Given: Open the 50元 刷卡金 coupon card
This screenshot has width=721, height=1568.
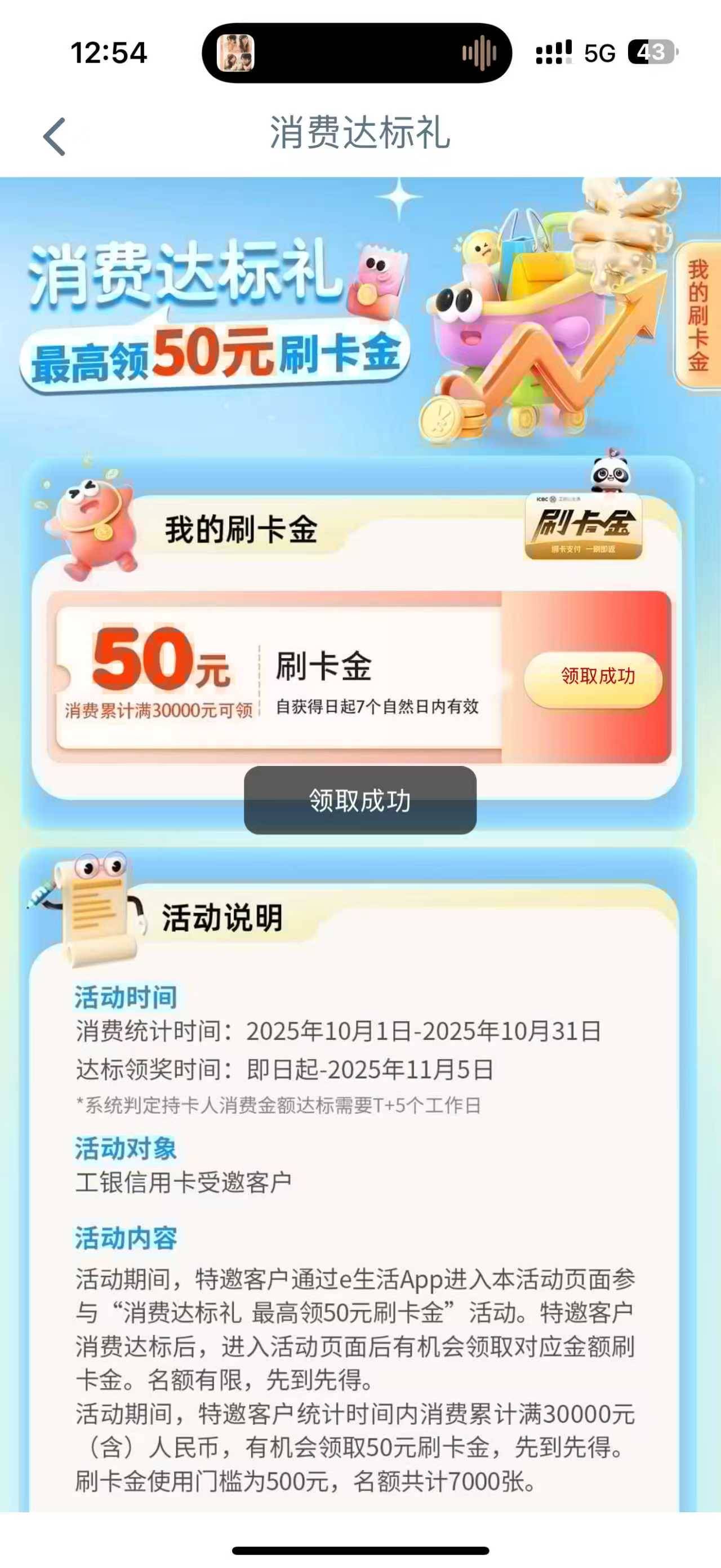Looking at the screenshot, I should (280, 677).
